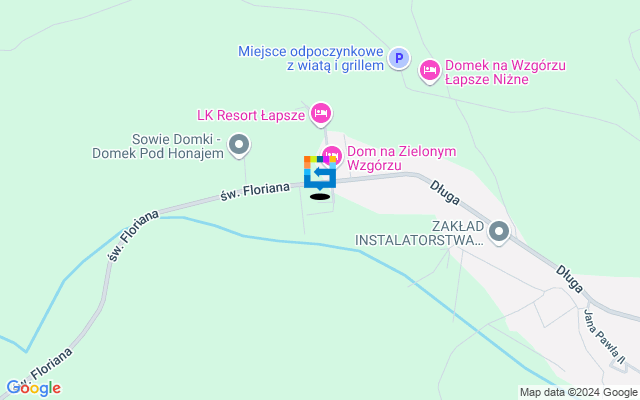Tap Domek na Wzgórzu Łapsze Niżne pin

[429, 69]
